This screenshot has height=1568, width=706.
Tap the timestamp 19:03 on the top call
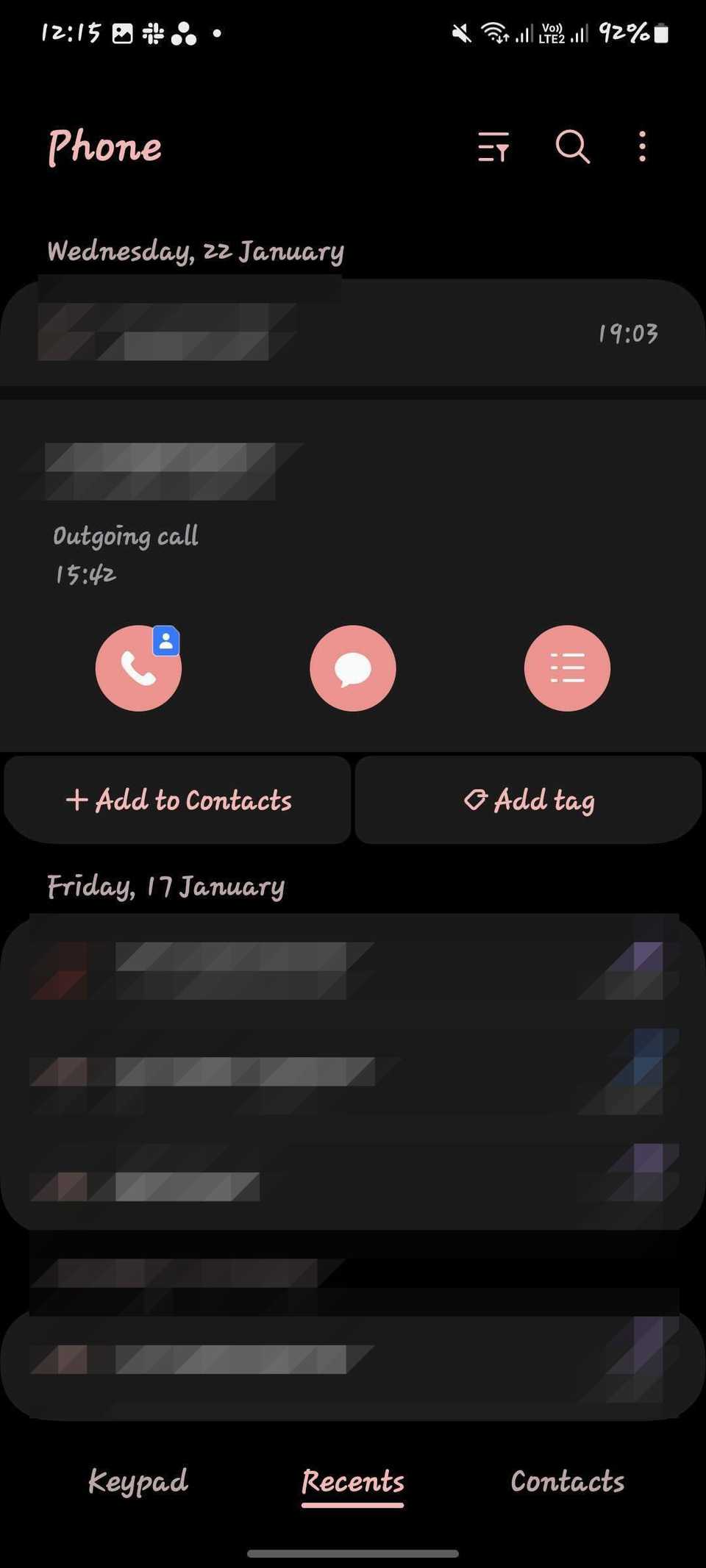point(629,332)
